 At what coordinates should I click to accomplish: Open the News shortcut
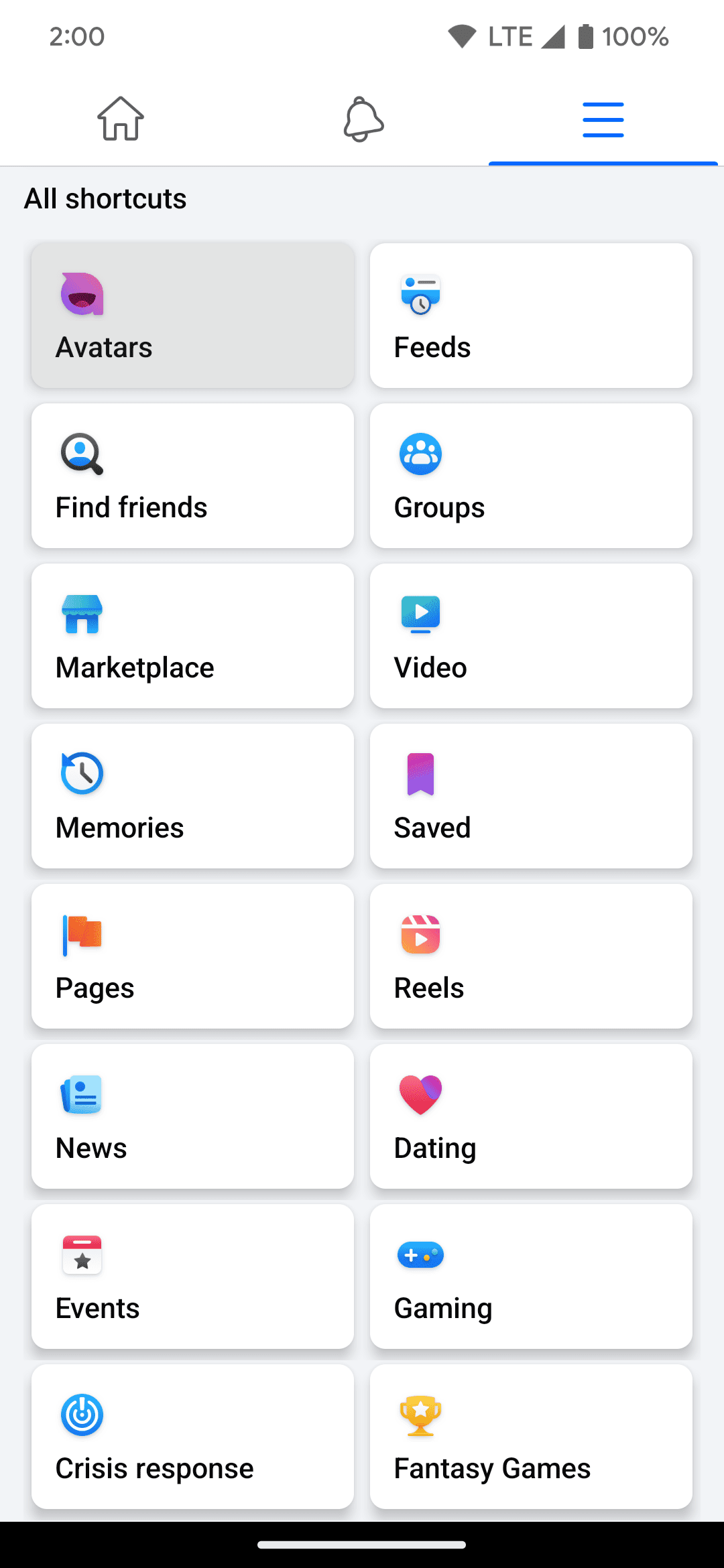point(192,1116)
